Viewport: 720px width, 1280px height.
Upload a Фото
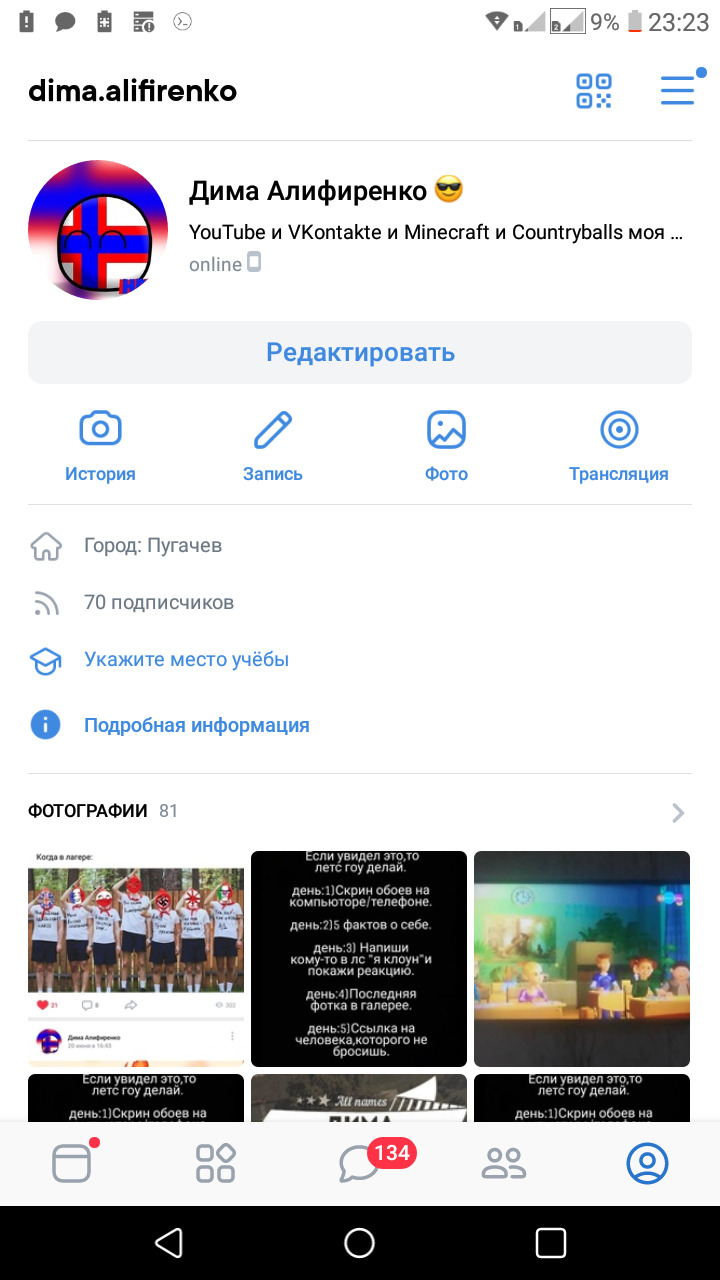point(446,445)
